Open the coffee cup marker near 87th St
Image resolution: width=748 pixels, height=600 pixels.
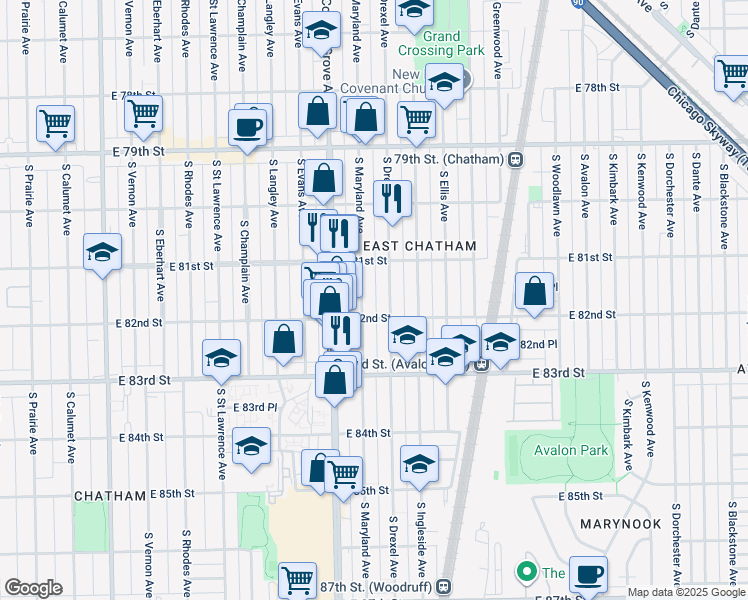[x=588, y=575]
